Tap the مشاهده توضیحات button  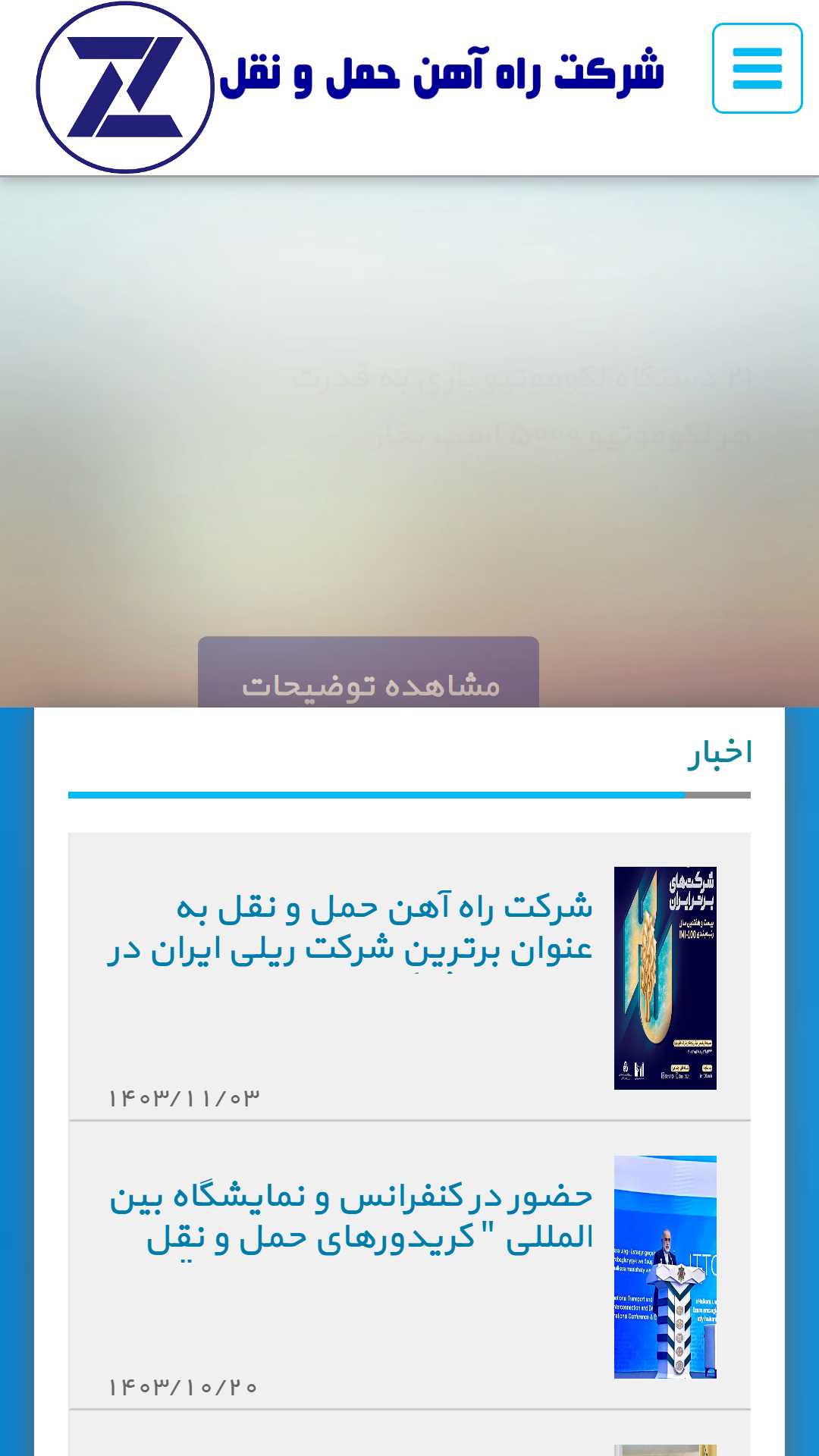[x=369, y=673]
